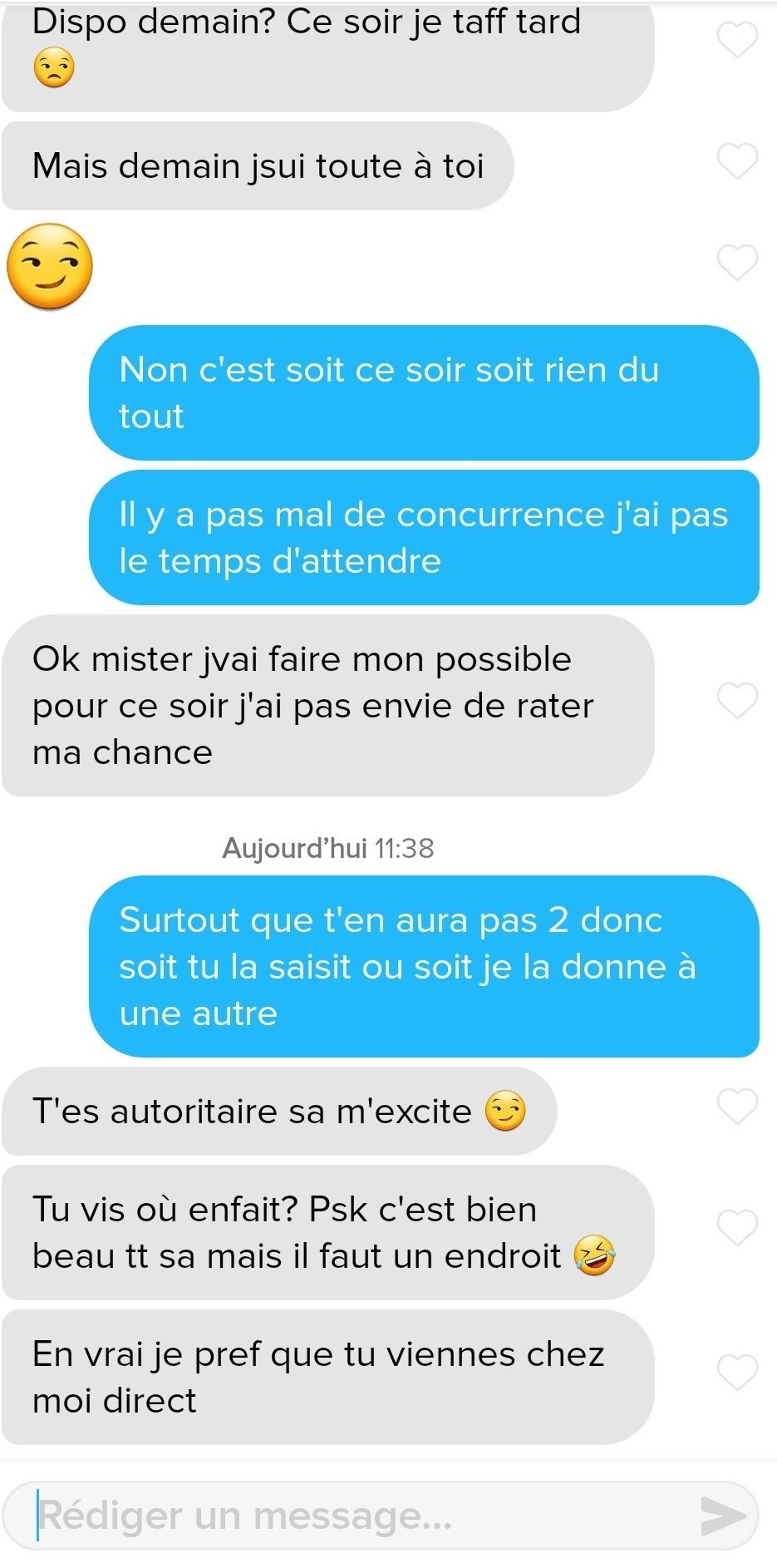Heart the message 'T'es autoritaire sa m'excite'
777x1568 pixels.
point(737,1107)
